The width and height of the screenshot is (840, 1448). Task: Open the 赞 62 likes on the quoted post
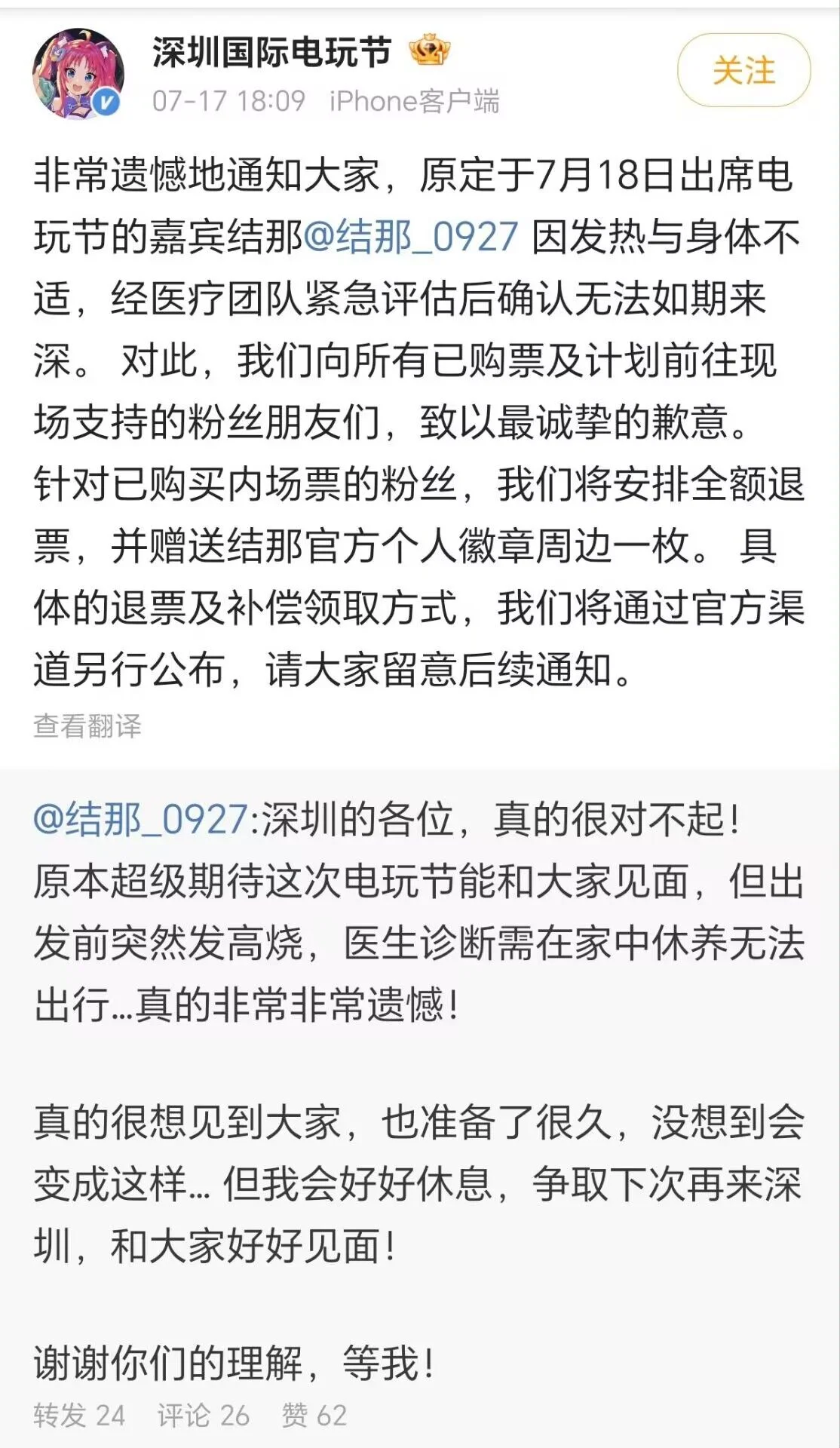pyautogui.click(x=314, y=1416)
